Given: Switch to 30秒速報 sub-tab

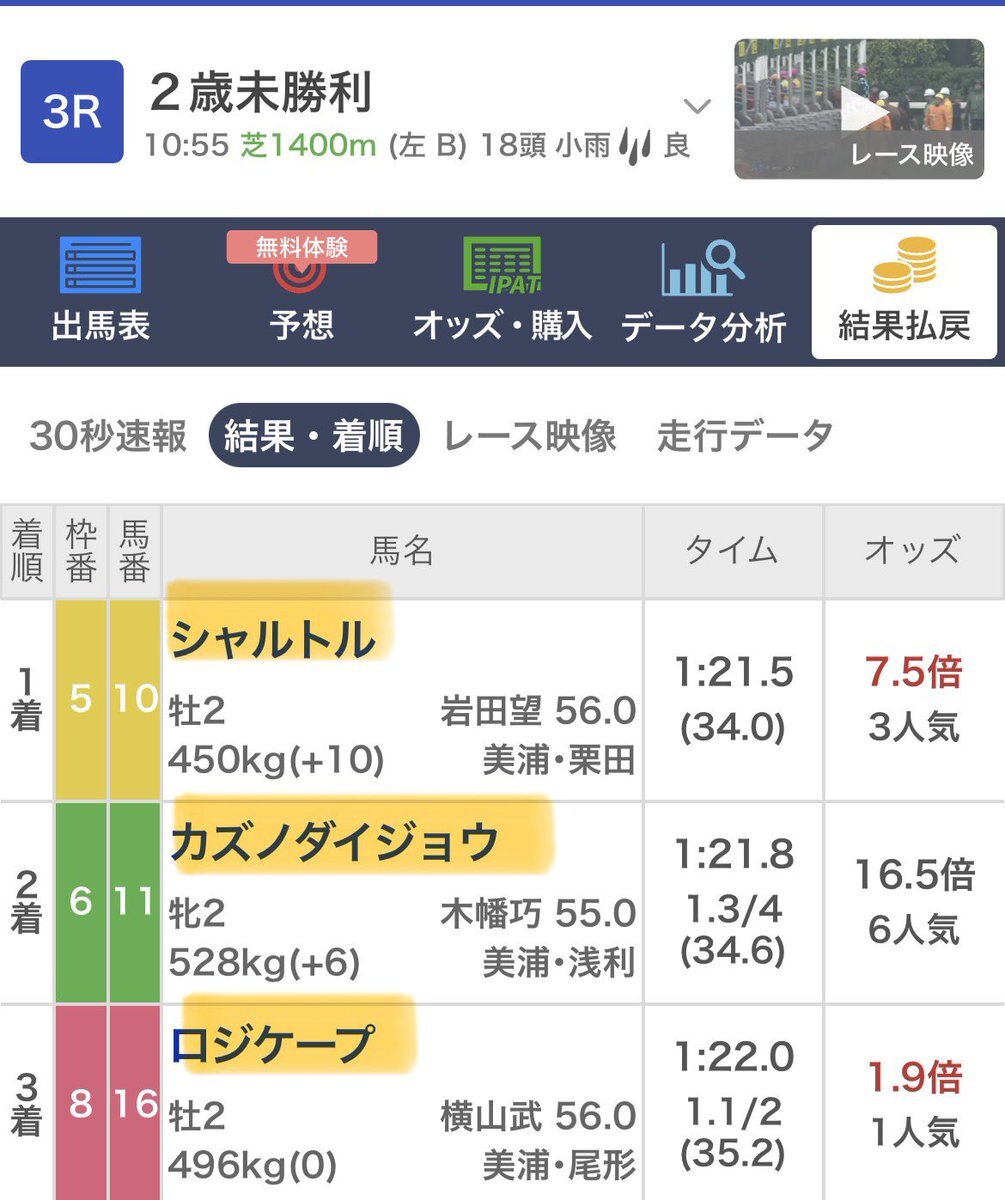Looking at the screenshot, I should tap(108, 436).
